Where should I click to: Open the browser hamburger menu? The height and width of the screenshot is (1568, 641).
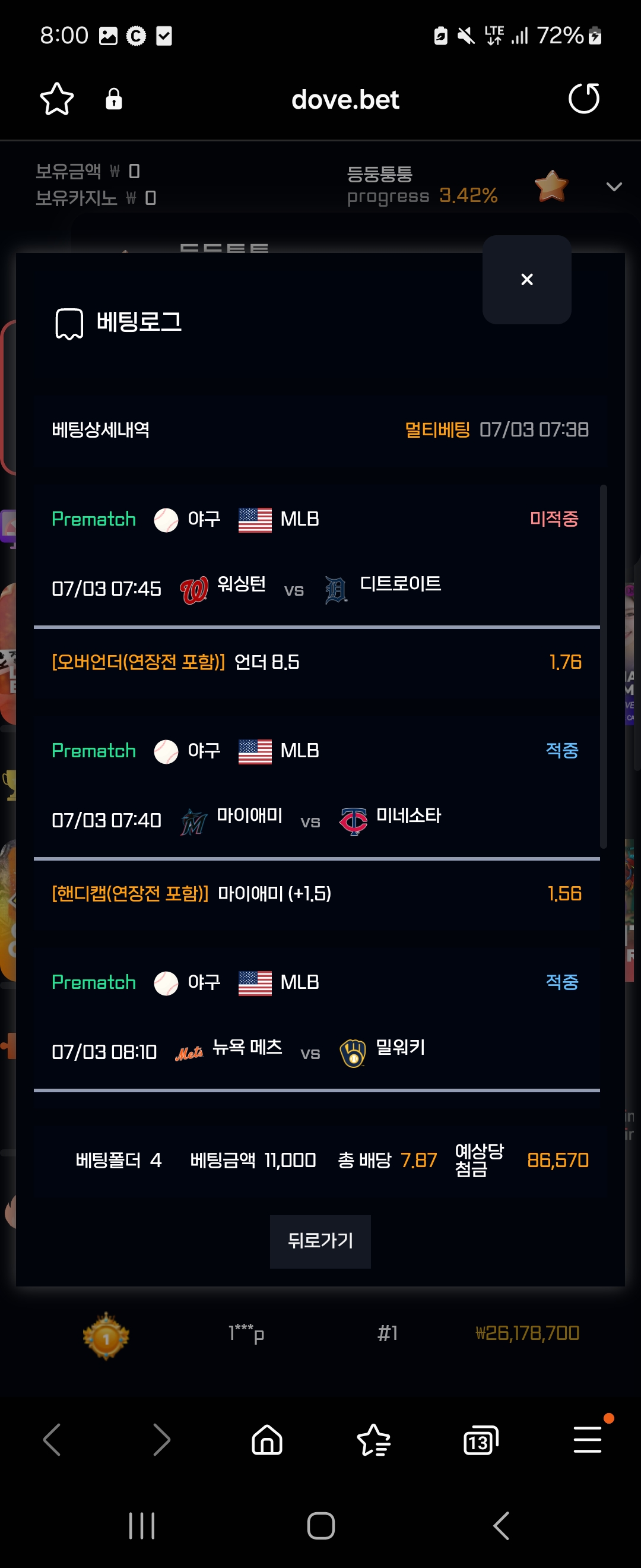[x=588, y=1440]
